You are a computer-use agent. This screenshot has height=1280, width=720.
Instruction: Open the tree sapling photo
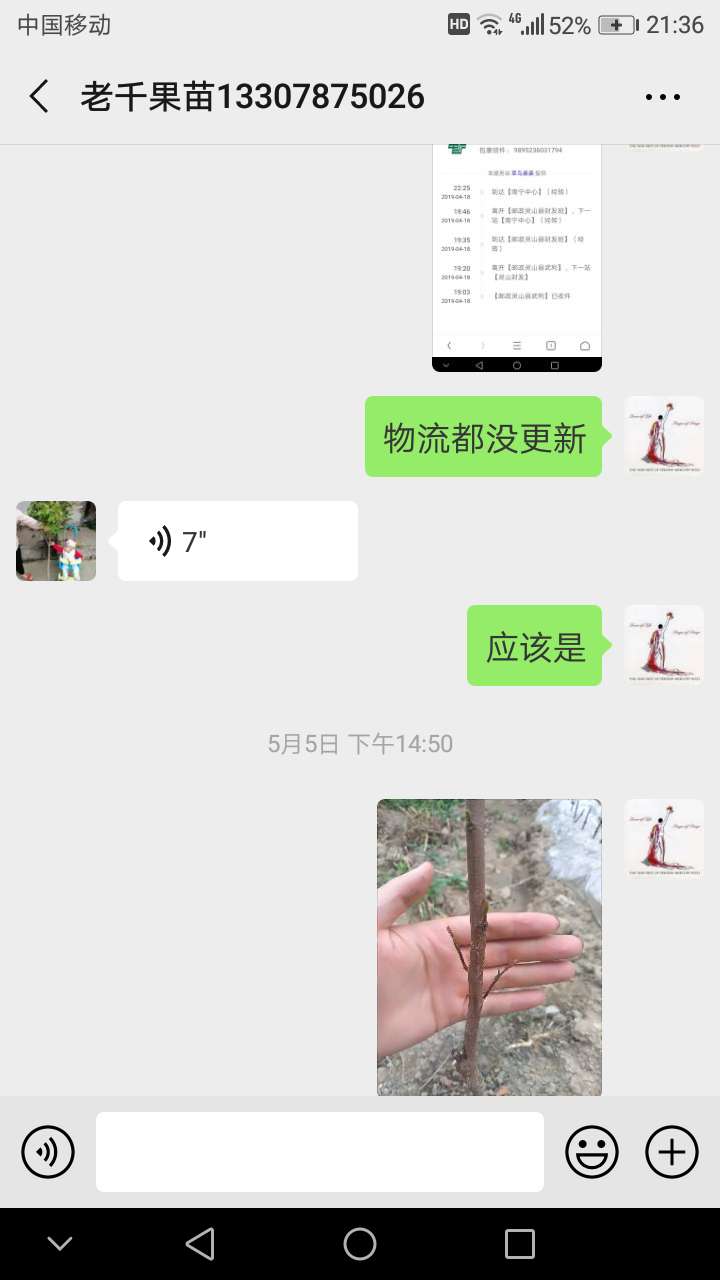pos(489,946)
